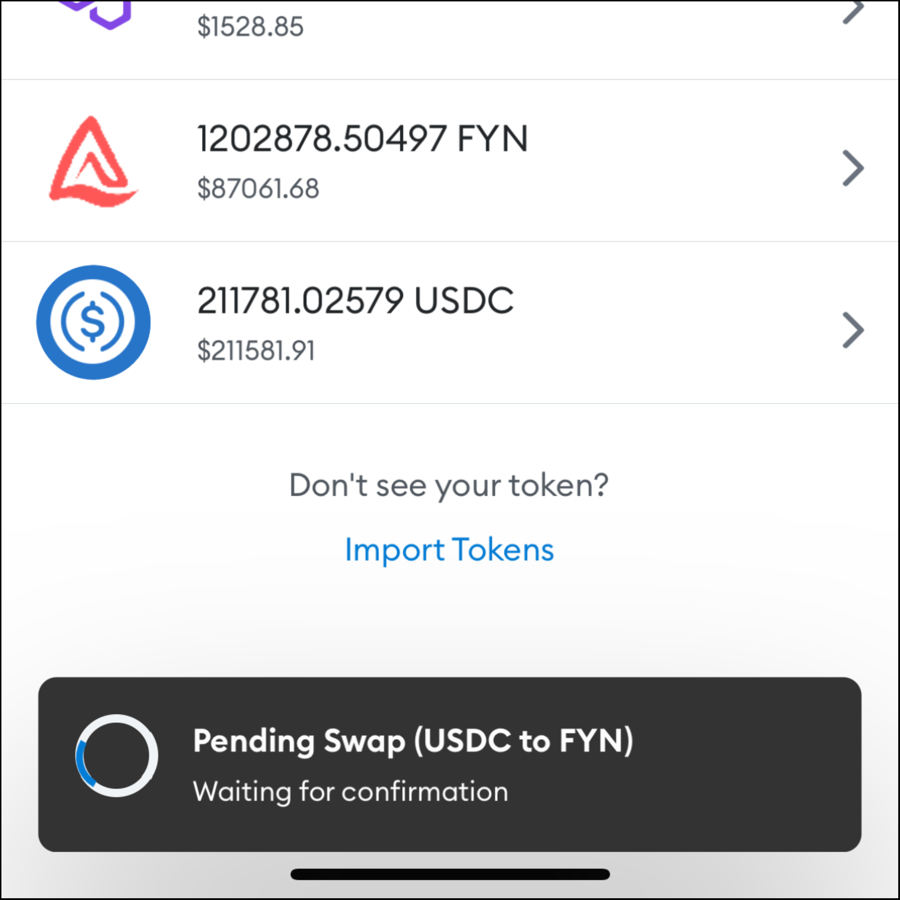Open the USDC token row
Screen dimensions: 900x900
[450, 324]
